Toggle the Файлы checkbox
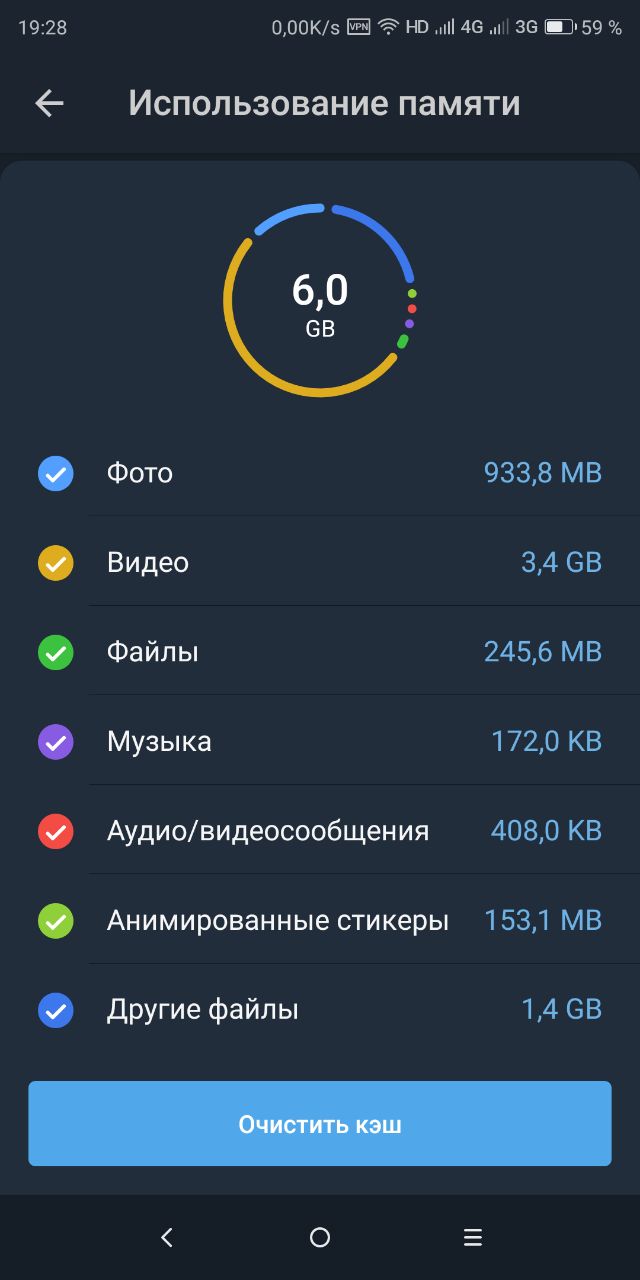640x1280 pixels. click(56, 653)
